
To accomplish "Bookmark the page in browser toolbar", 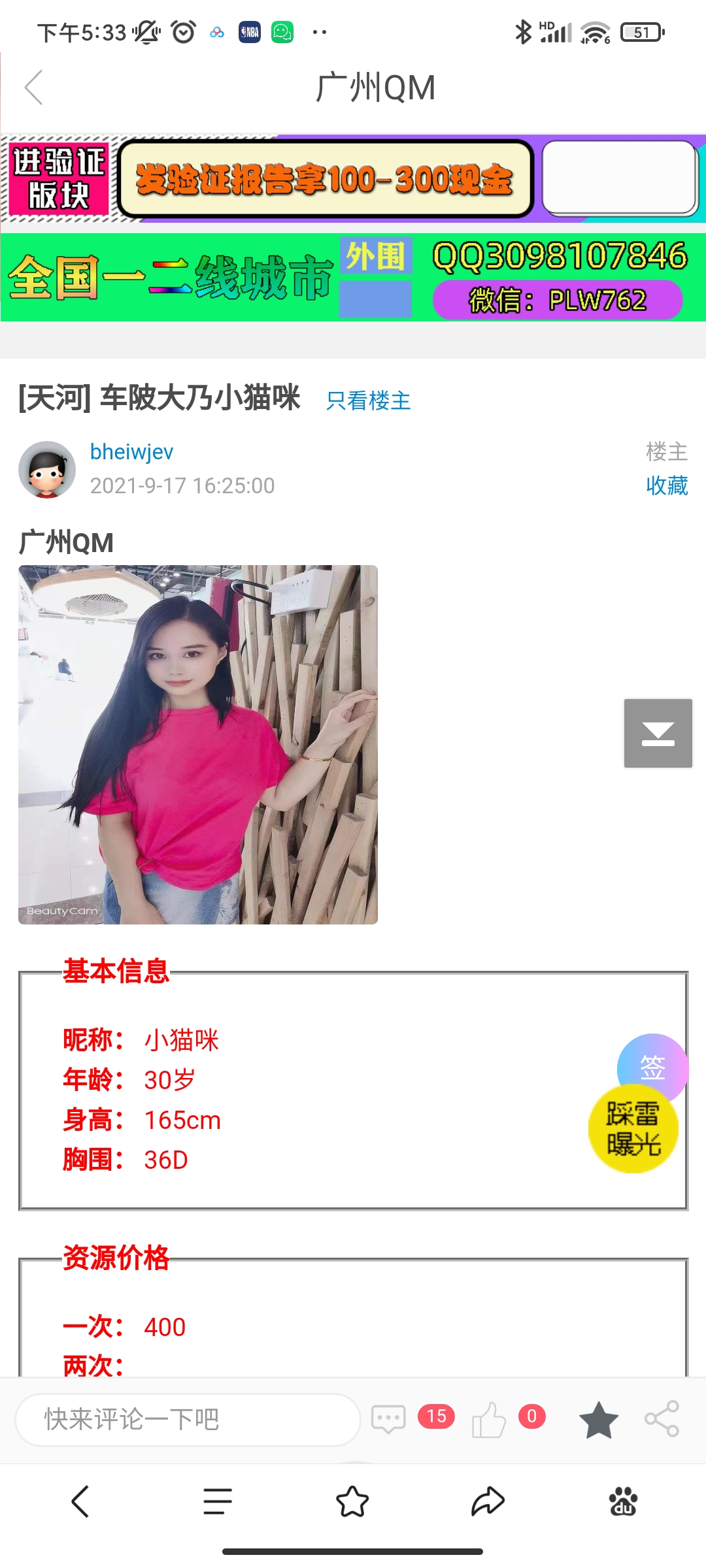I will [x=352, y=1501].
